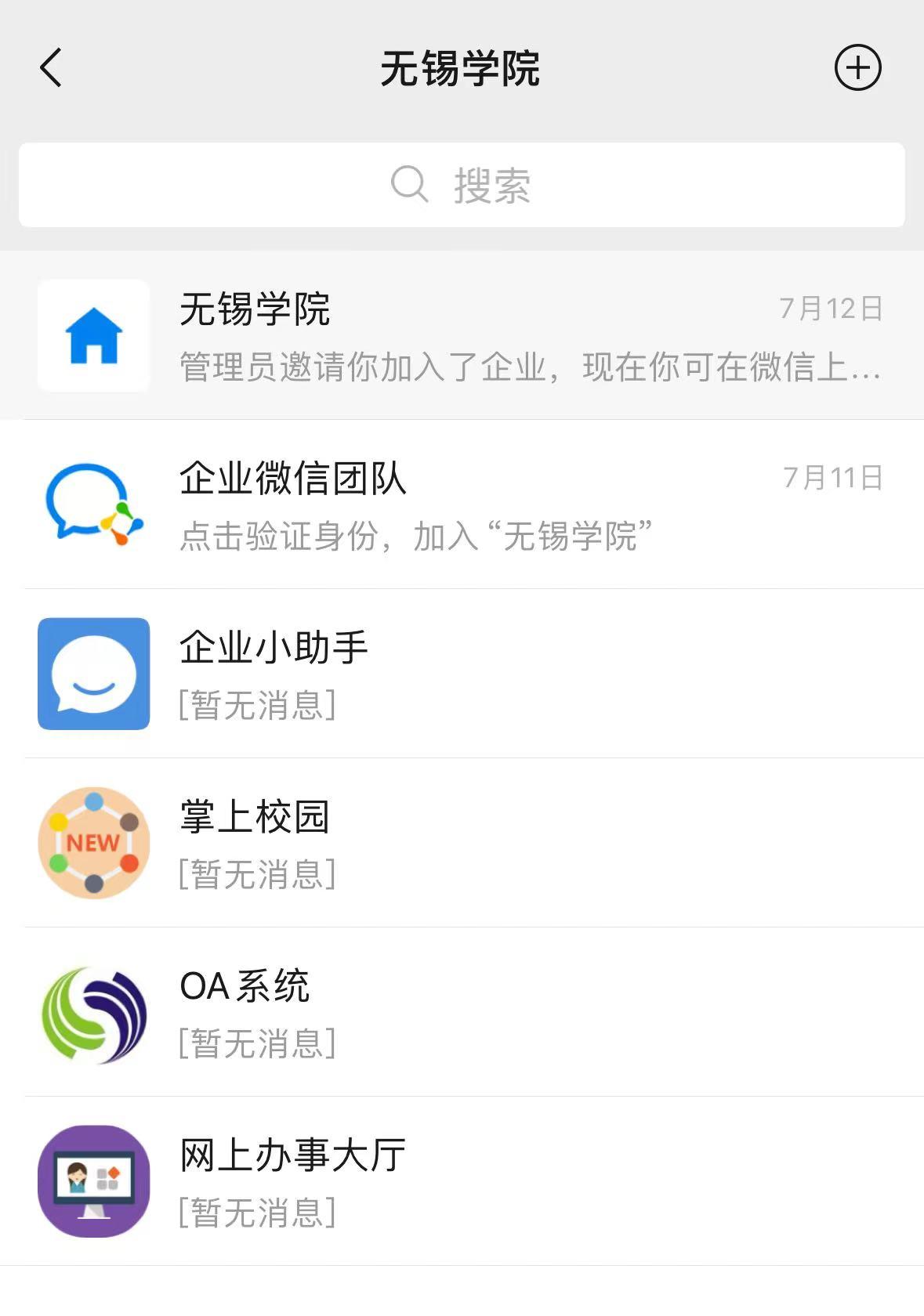Open 网上办事大厅
Image resolution: width=924 pixels, height=1316 pixels.
coord(462,1181)
